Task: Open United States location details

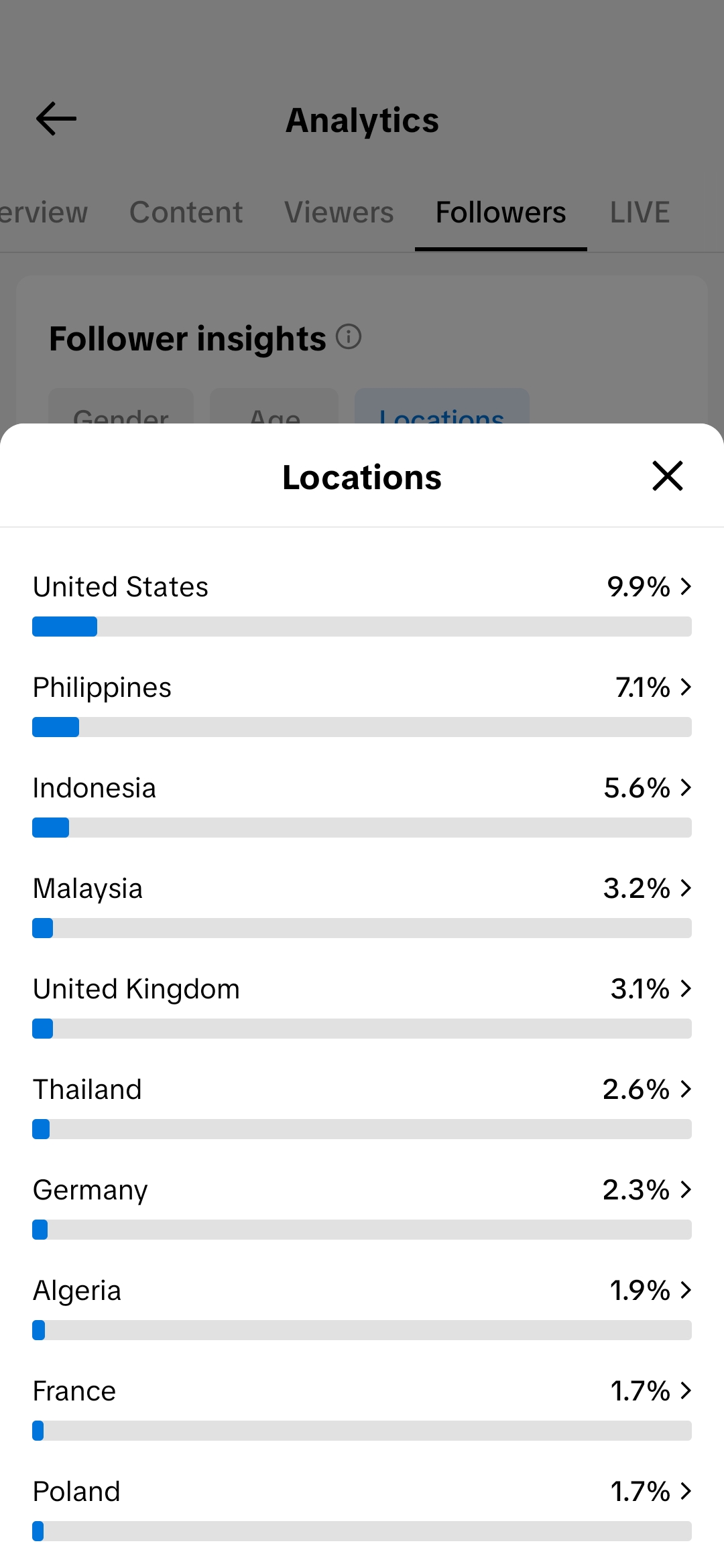Action: click(x=362, y=588)
